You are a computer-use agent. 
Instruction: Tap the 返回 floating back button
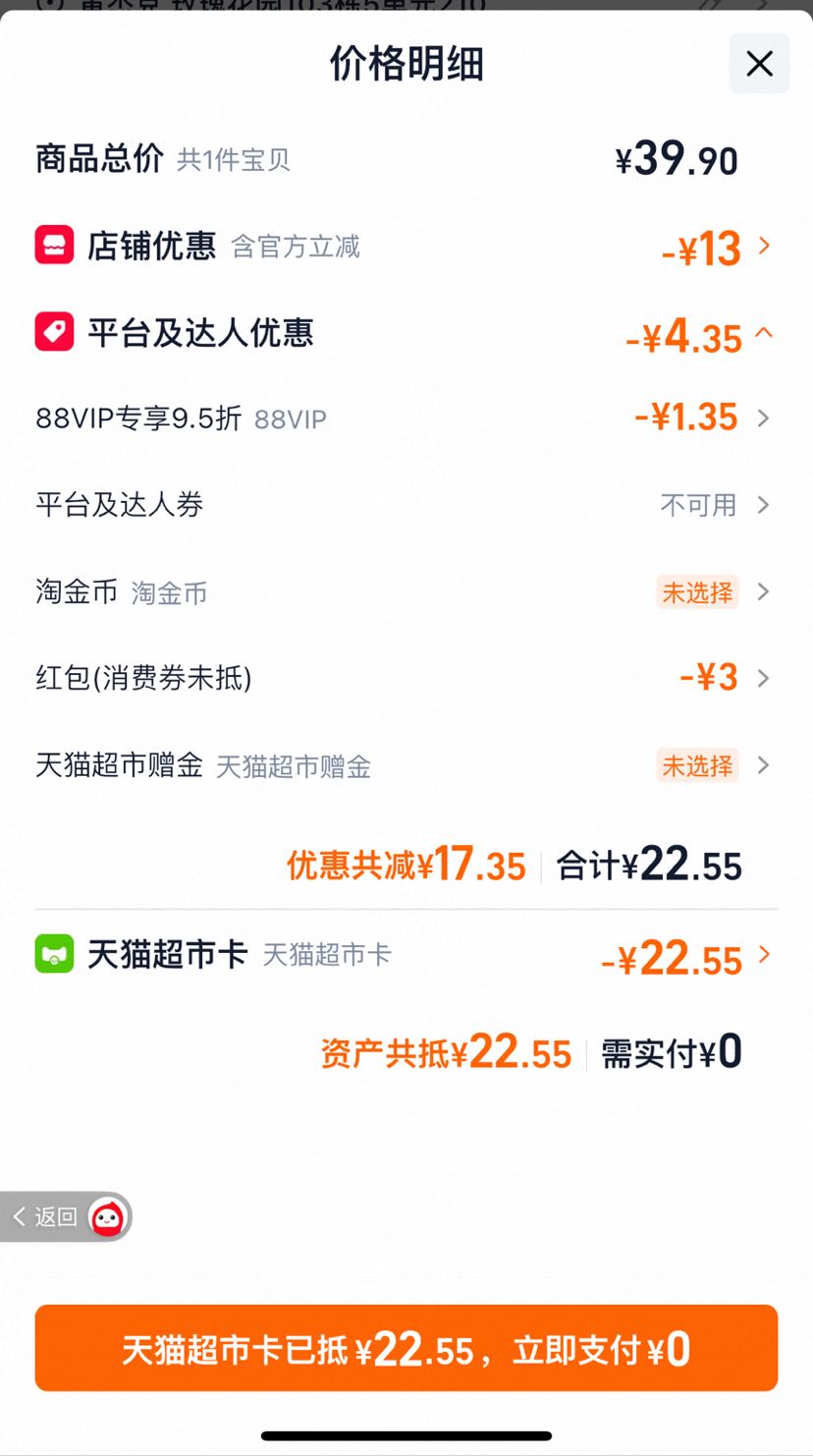66,1217
